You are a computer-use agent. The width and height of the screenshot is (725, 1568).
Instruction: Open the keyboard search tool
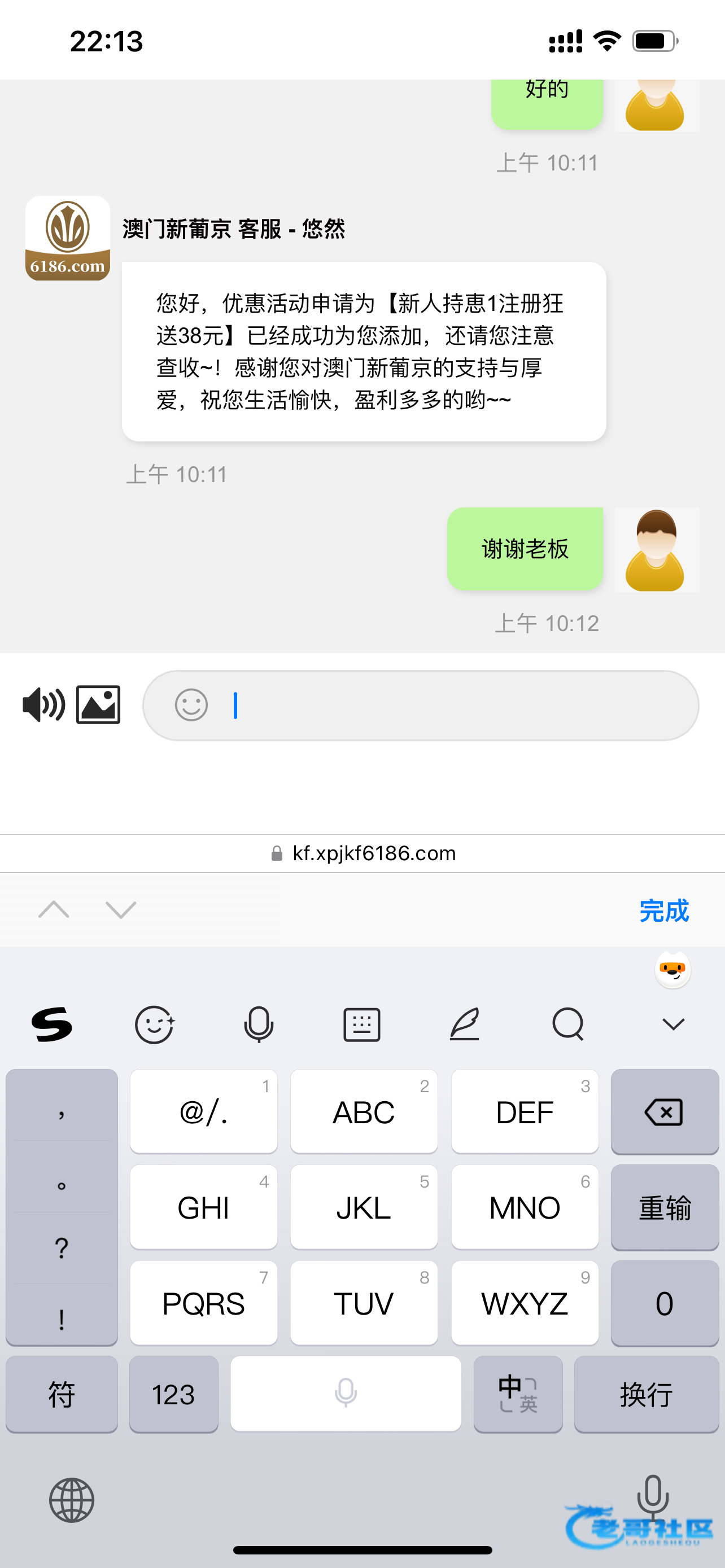pos(568,1024)
